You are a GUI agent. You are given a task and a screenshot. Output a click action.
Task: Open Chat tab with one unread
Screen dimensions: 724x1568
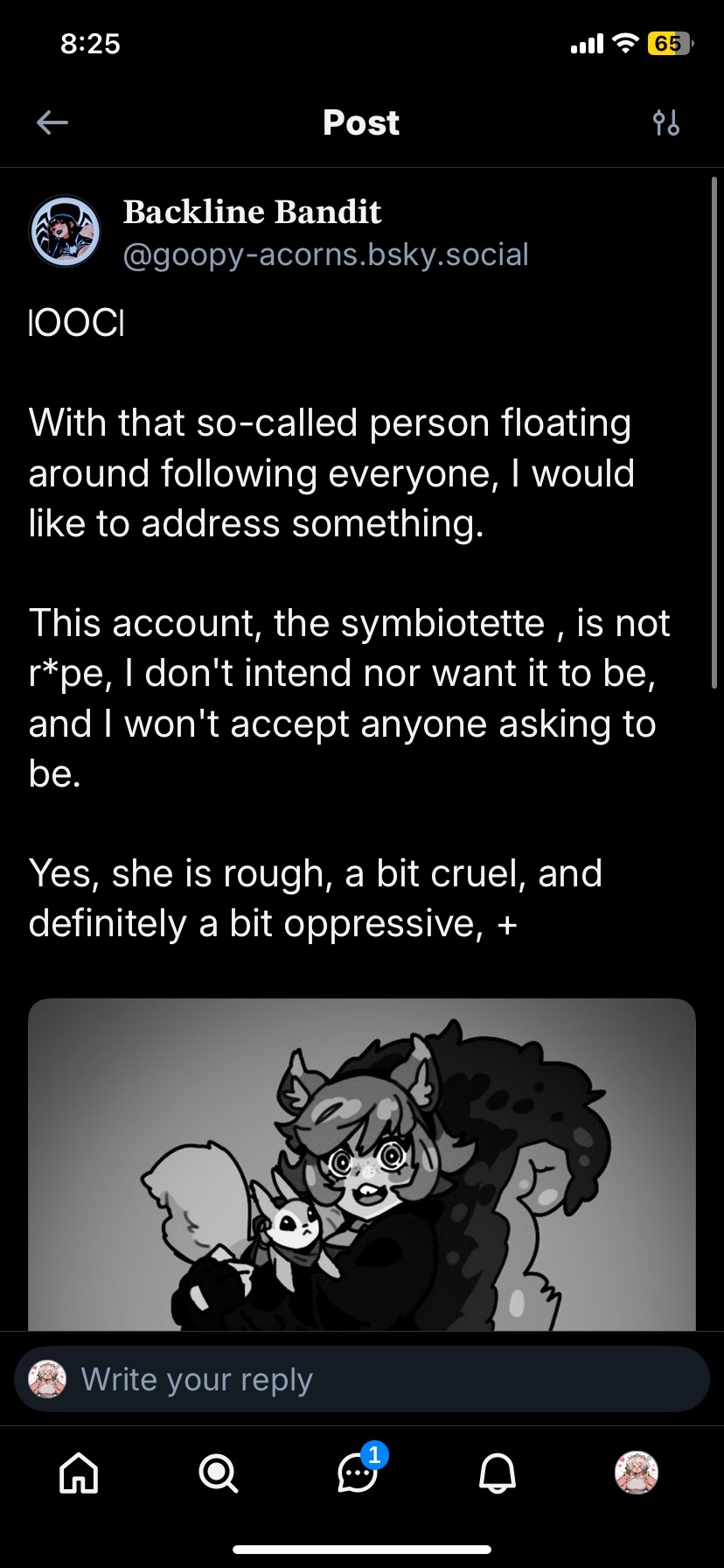(x=359, y=1473)
